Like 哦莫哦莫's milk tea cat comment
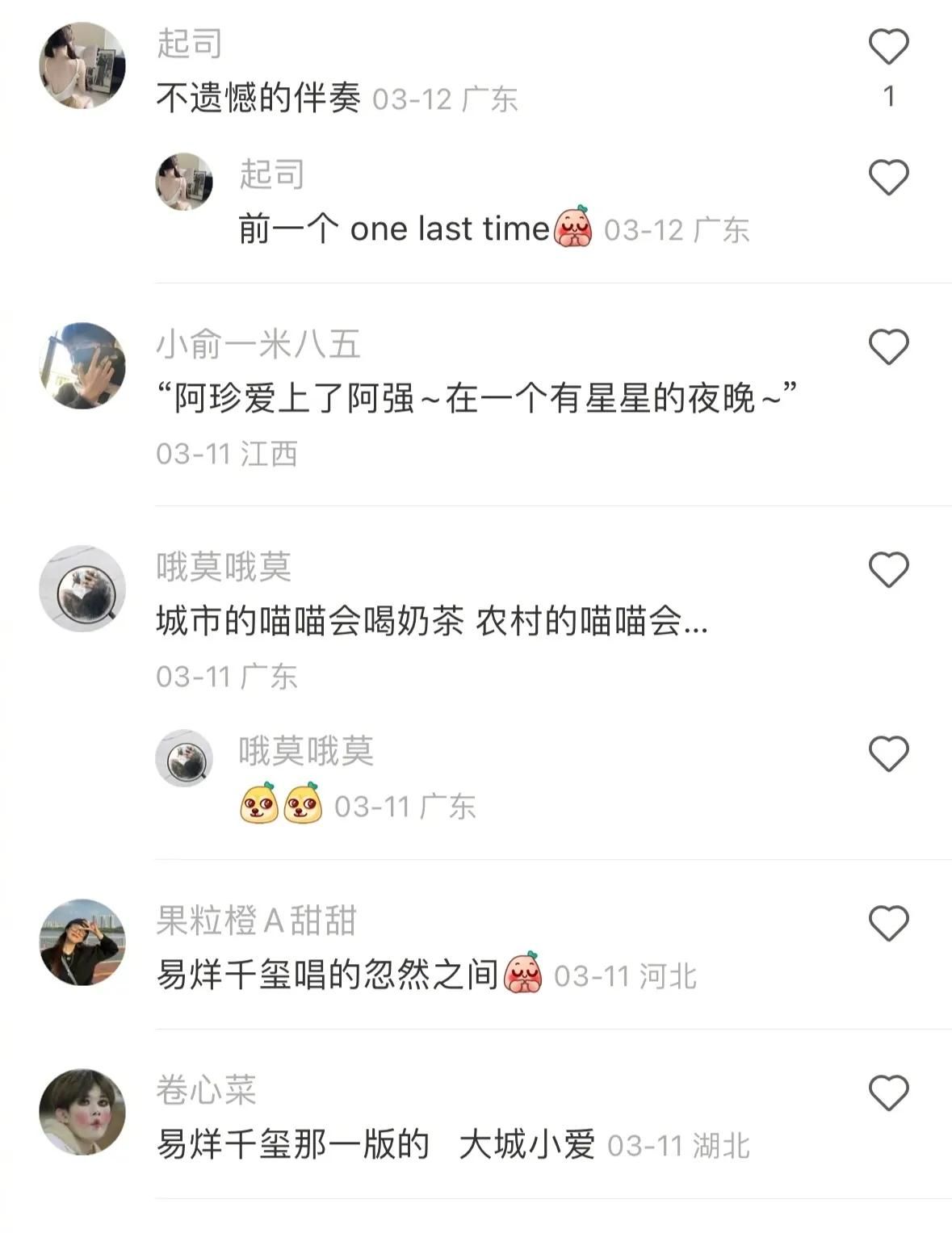This screenshot has height=1233, width=952. (889, 571)
